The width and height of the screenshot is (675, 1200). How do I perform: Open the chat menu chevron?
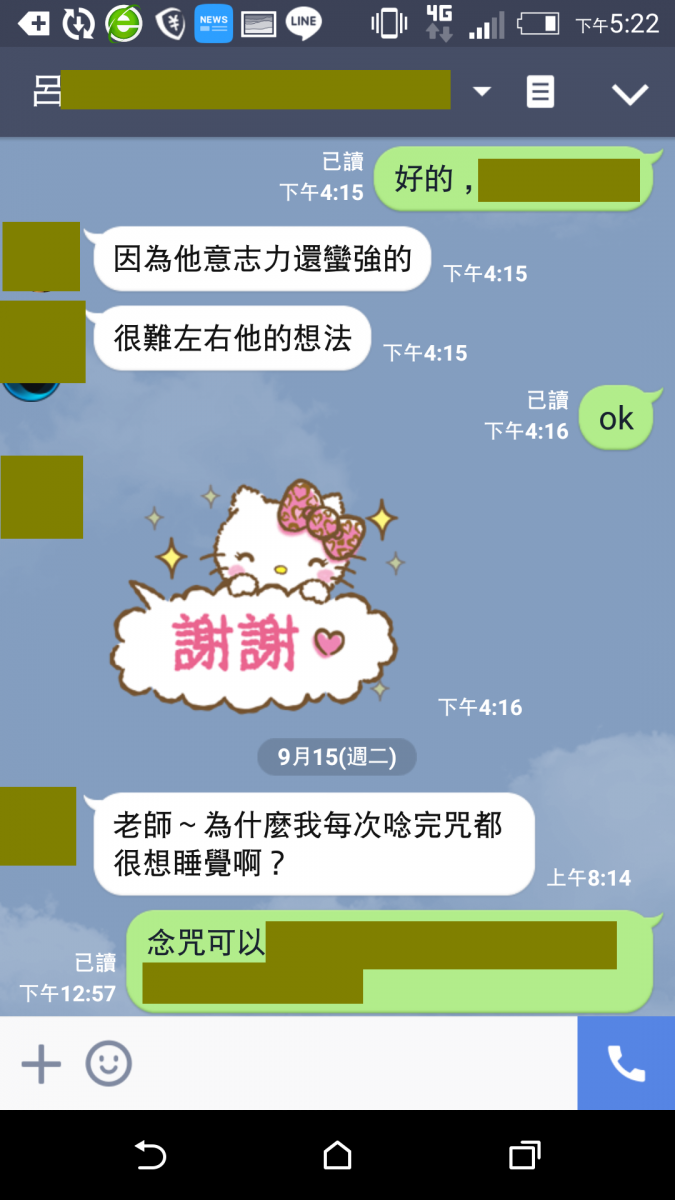point(630,94)
